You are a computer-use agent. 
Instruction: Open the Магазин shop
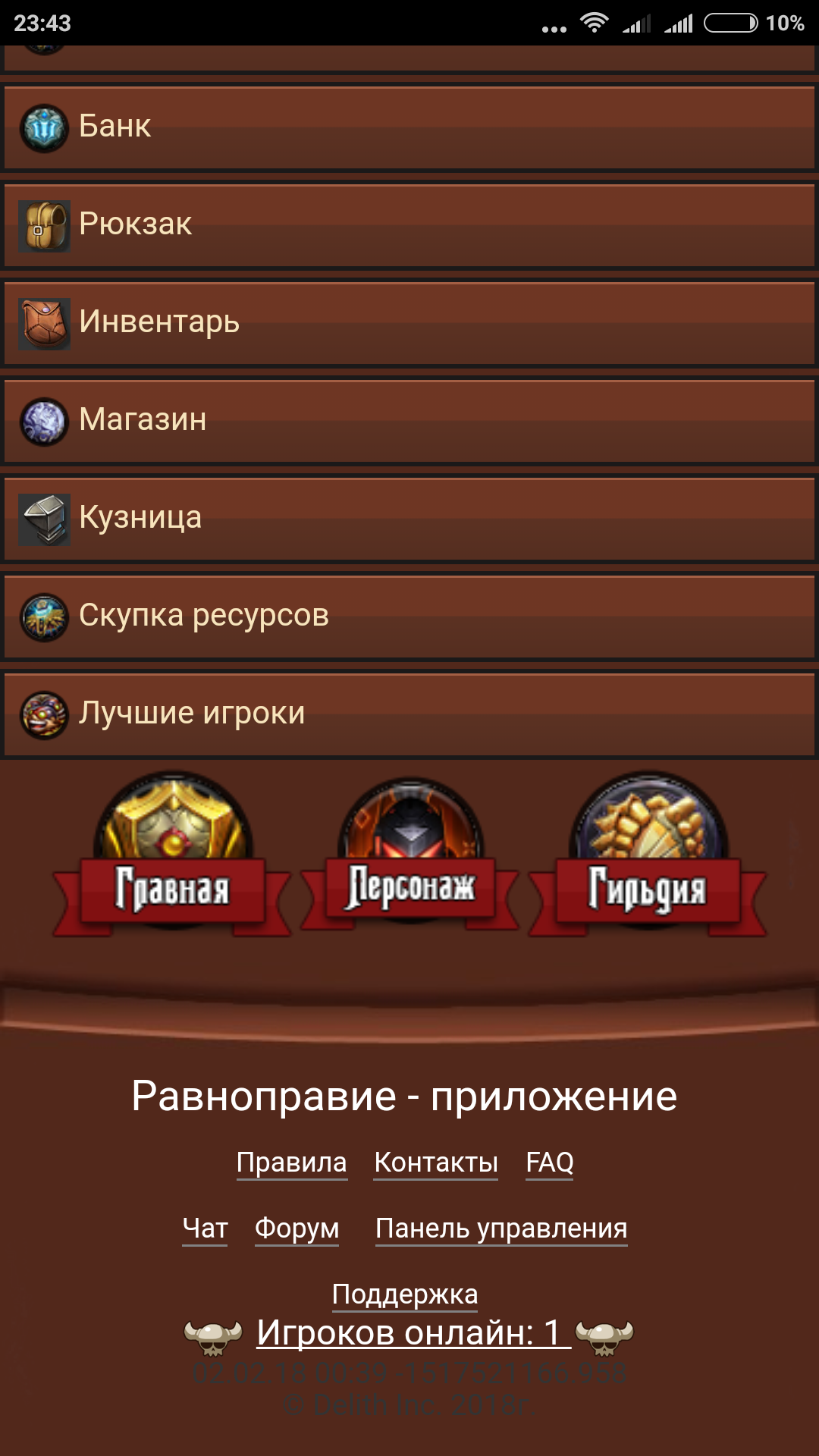coord(409,421)
